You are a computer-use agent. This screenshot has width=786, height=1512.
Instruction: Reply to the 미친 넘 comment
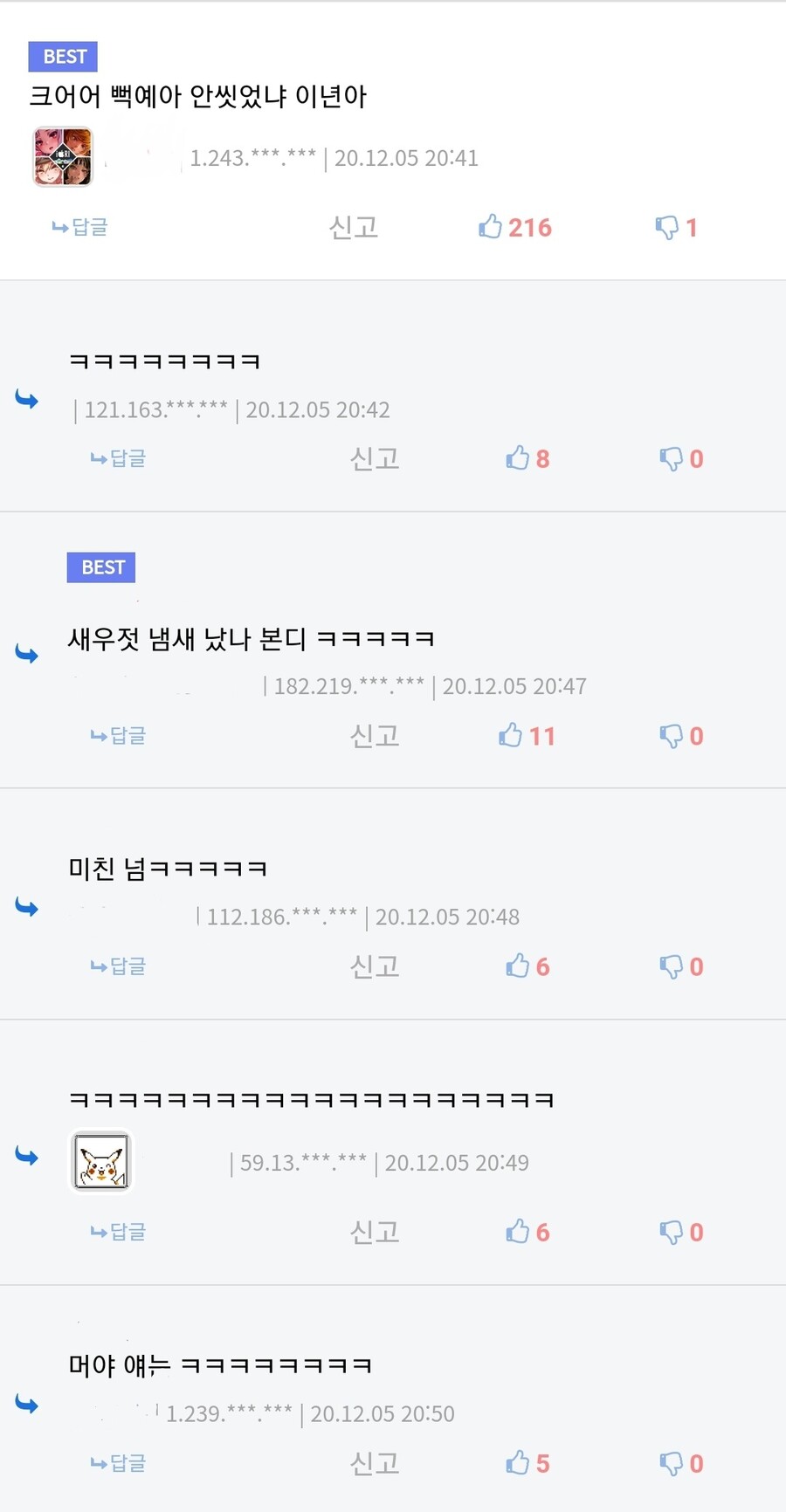coord(119,966)
